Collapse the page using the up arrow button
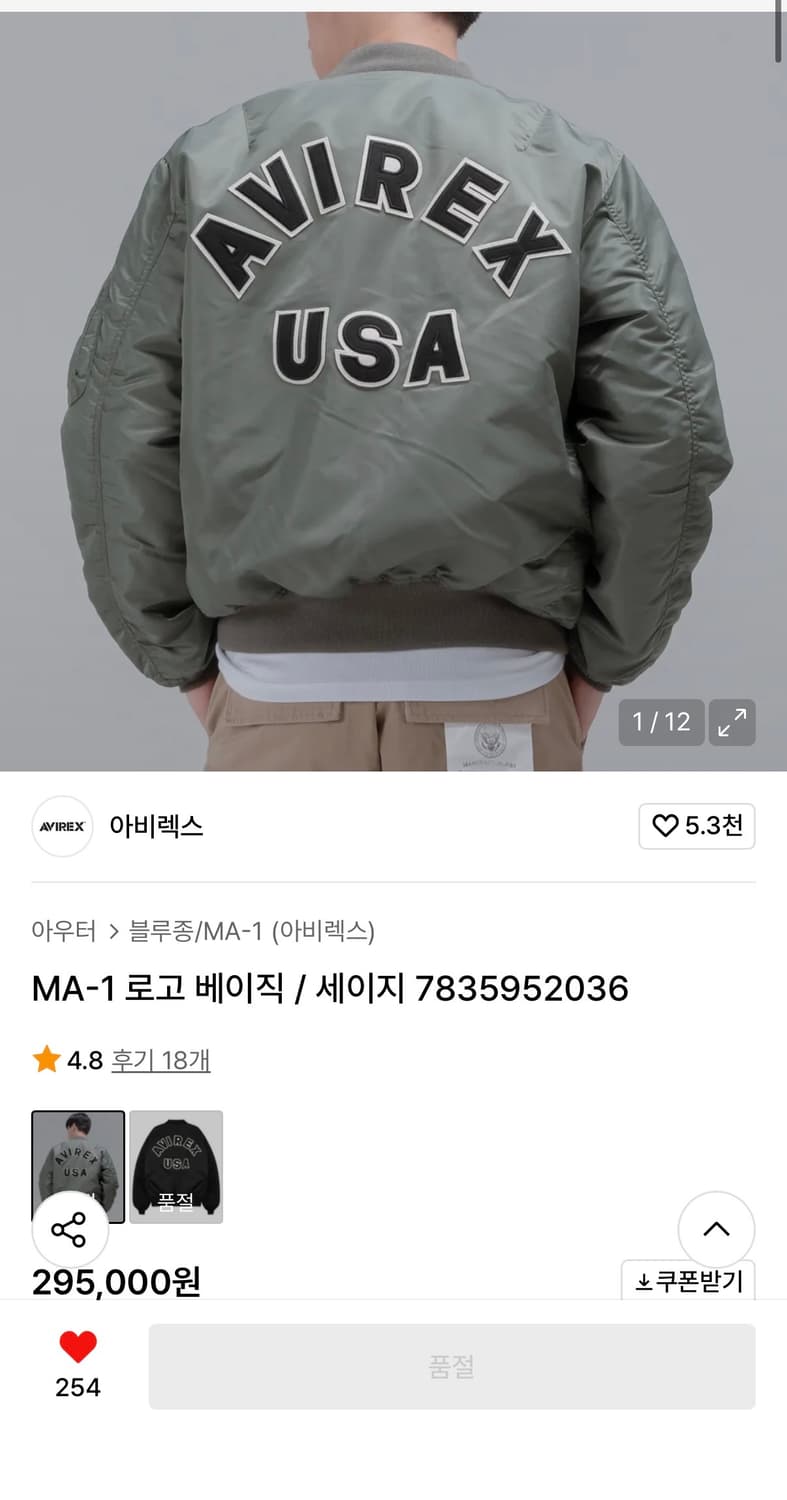 pyautogui.click(x=716, y=1229)
